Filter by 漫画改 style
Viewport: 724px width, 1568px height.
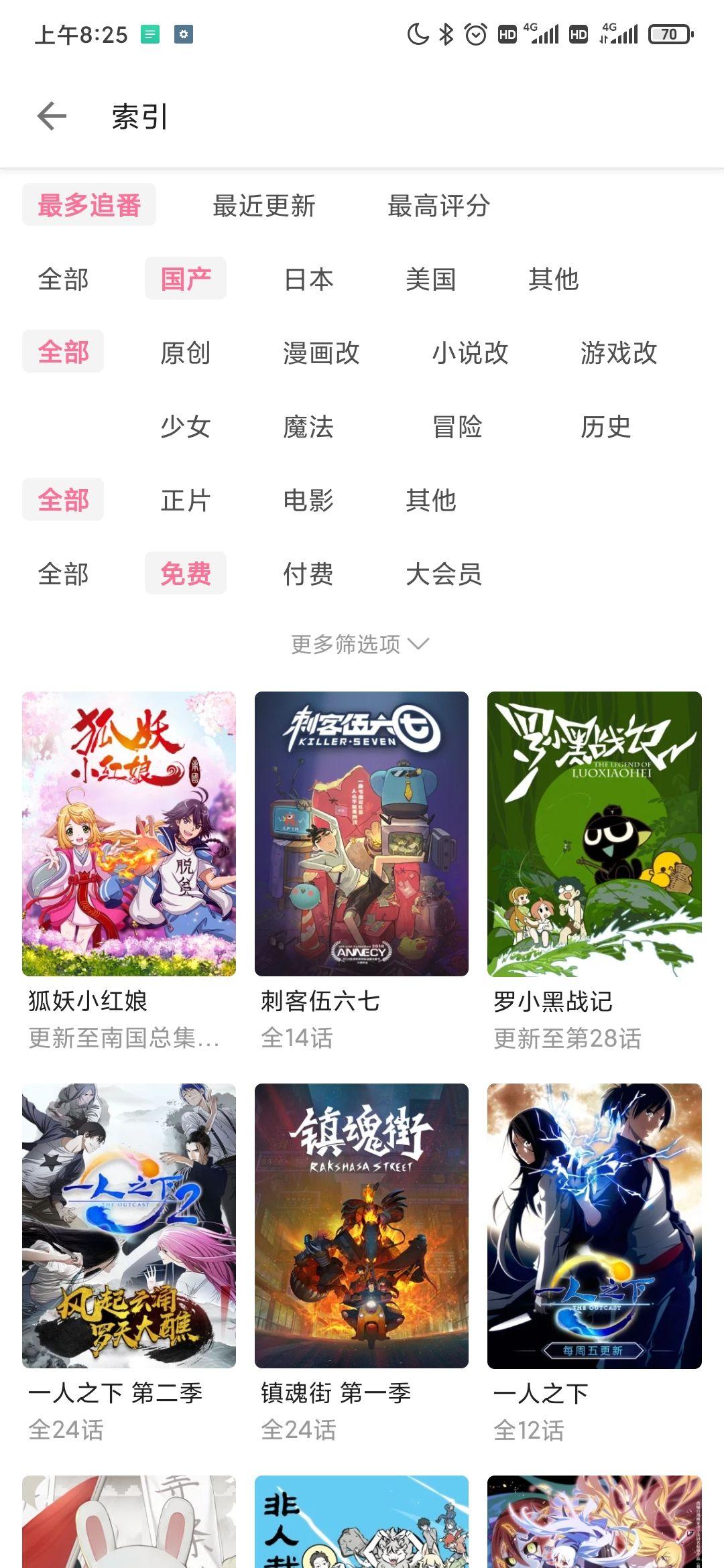pyautogui.click(x=321, y=353)
